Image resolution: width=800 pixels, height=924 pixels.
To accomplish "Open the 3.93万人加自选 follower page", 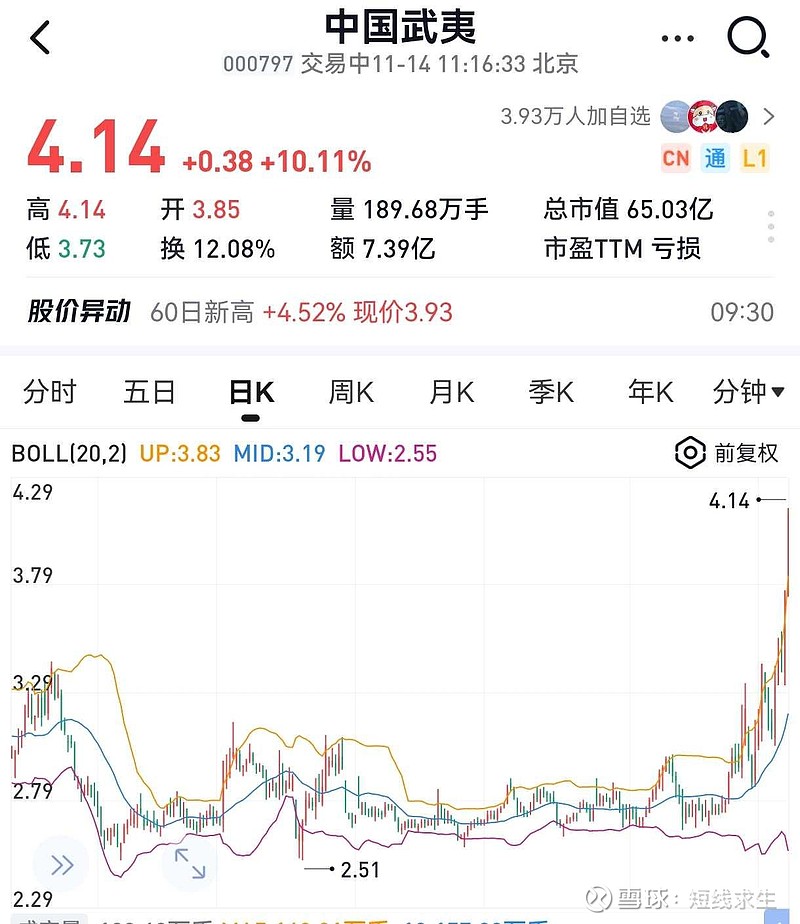I will pos(576,117).
